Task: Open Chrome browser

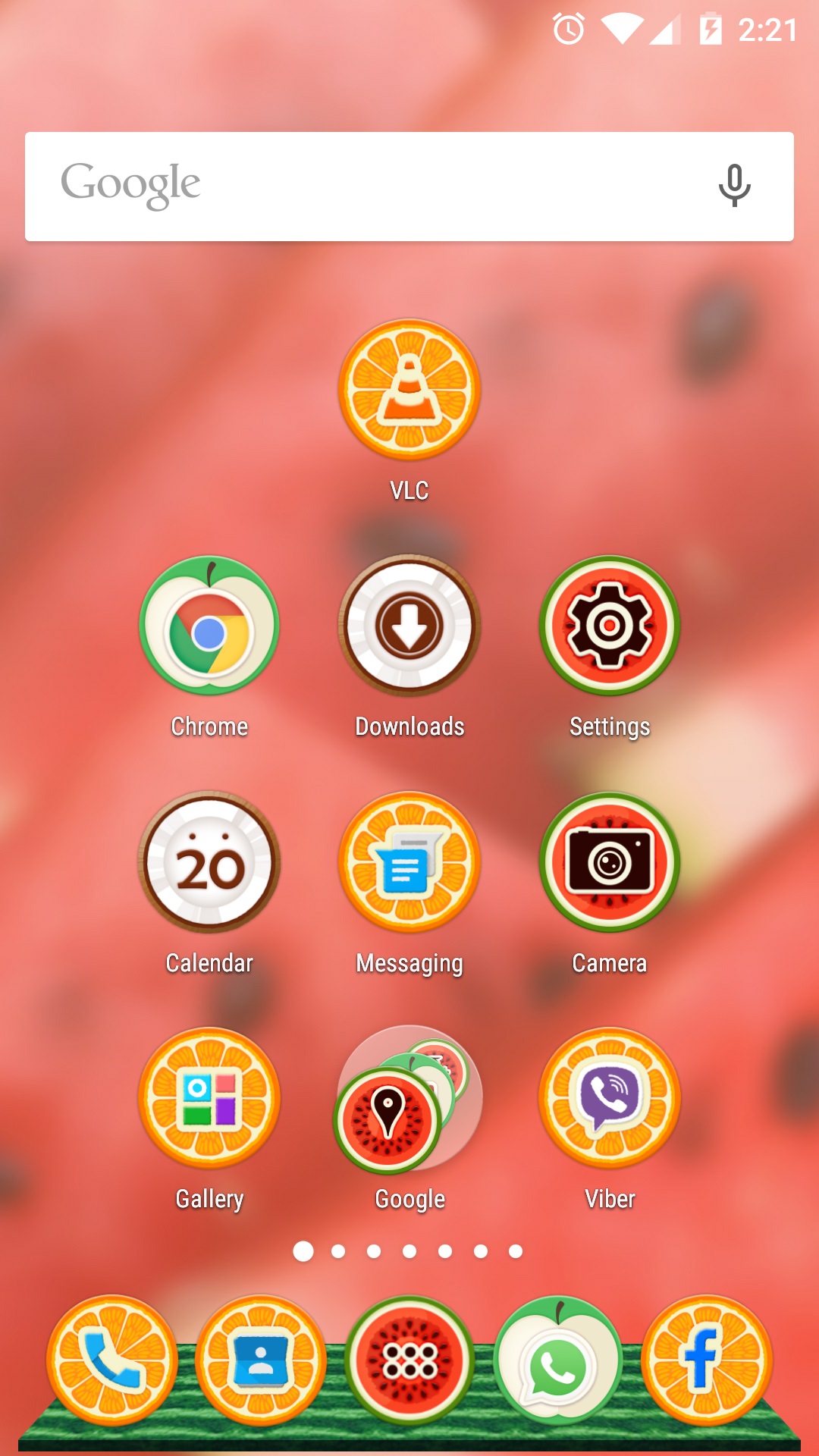Action: pos(209,626)
